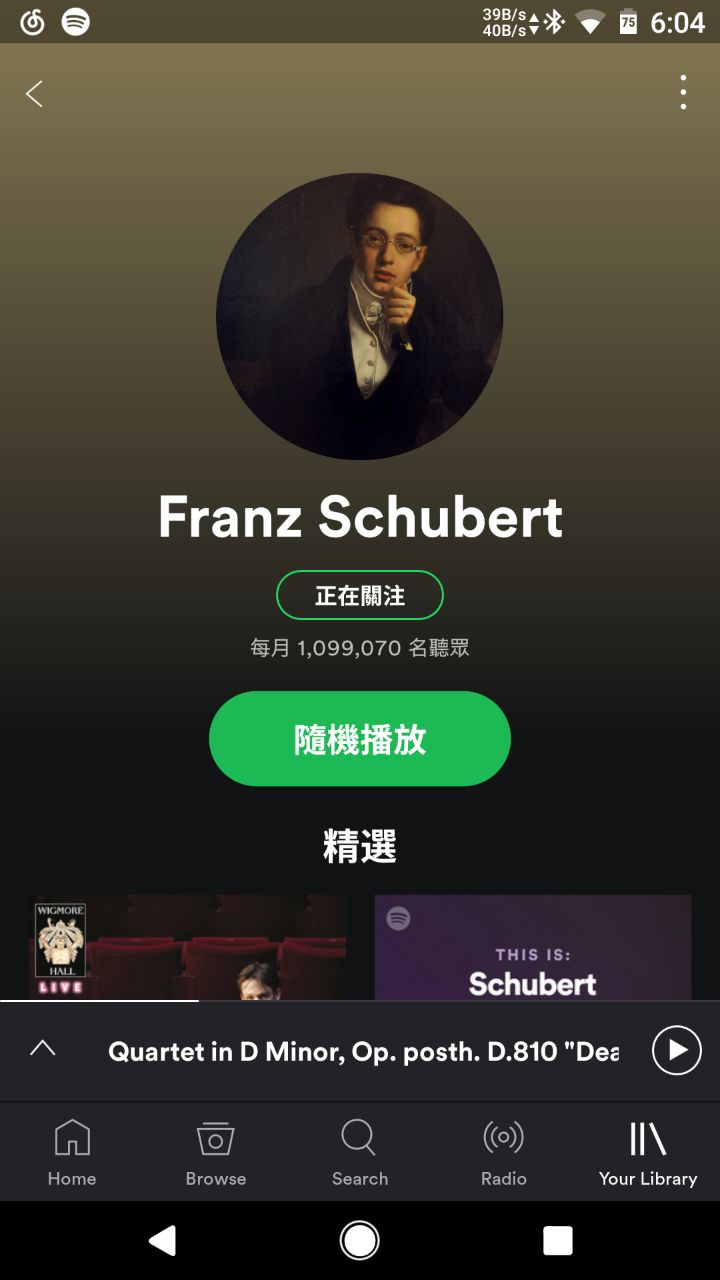Go back using the top-left arrow

point(34,94)
